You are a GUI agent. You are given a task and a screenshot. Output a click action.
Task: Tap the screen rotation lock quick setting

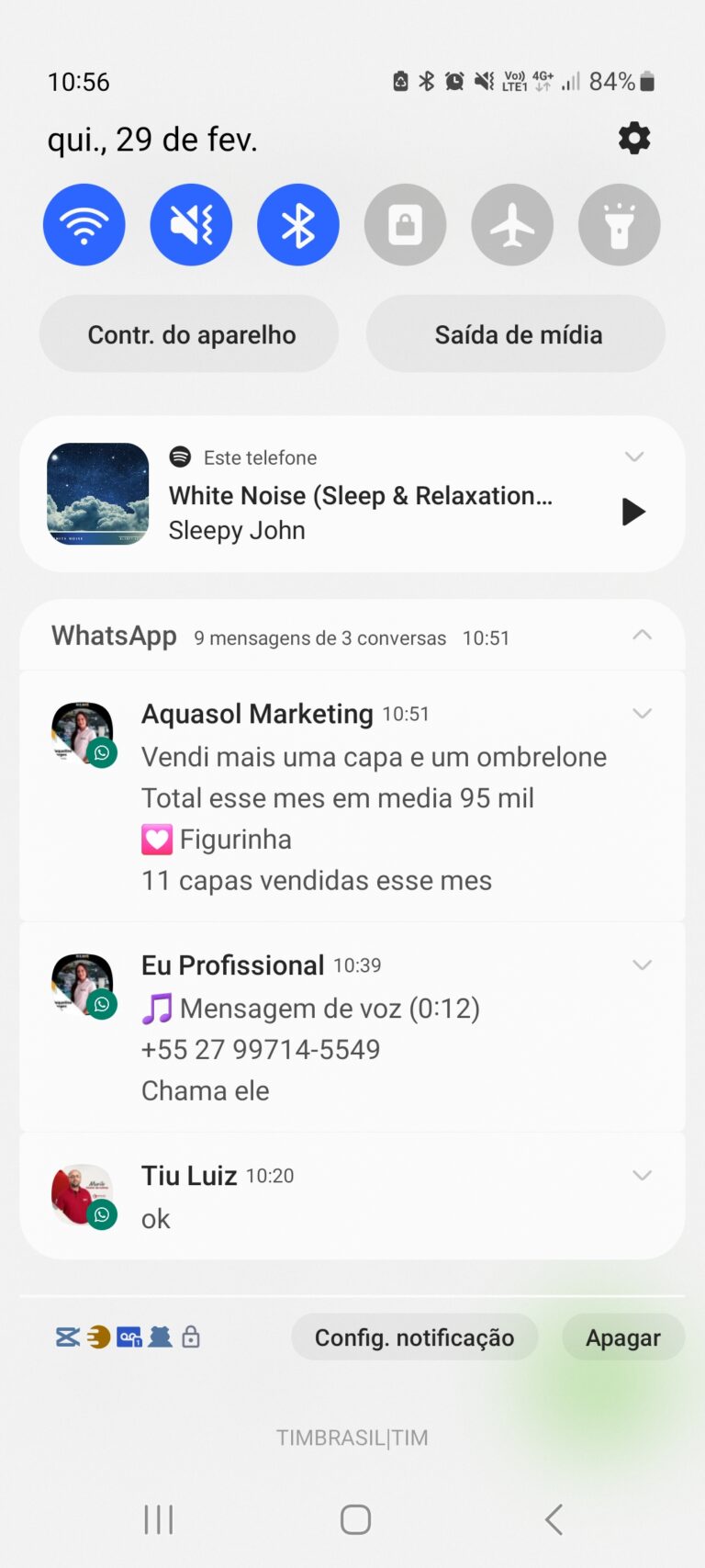click(x=405, y=224)
